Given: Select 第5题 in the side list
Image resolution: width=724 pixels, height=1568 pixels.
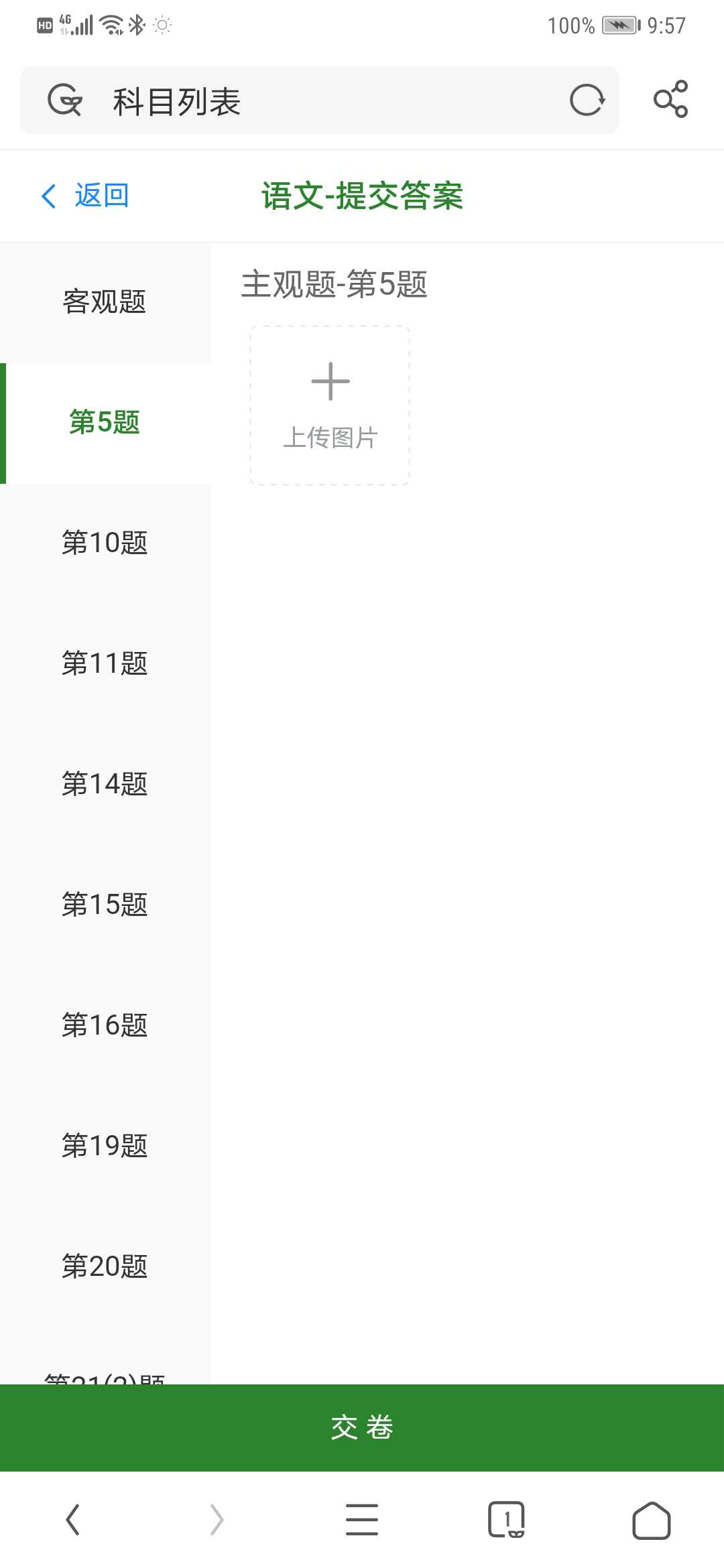Looking at the screenshot, I should tap(105, 423).
